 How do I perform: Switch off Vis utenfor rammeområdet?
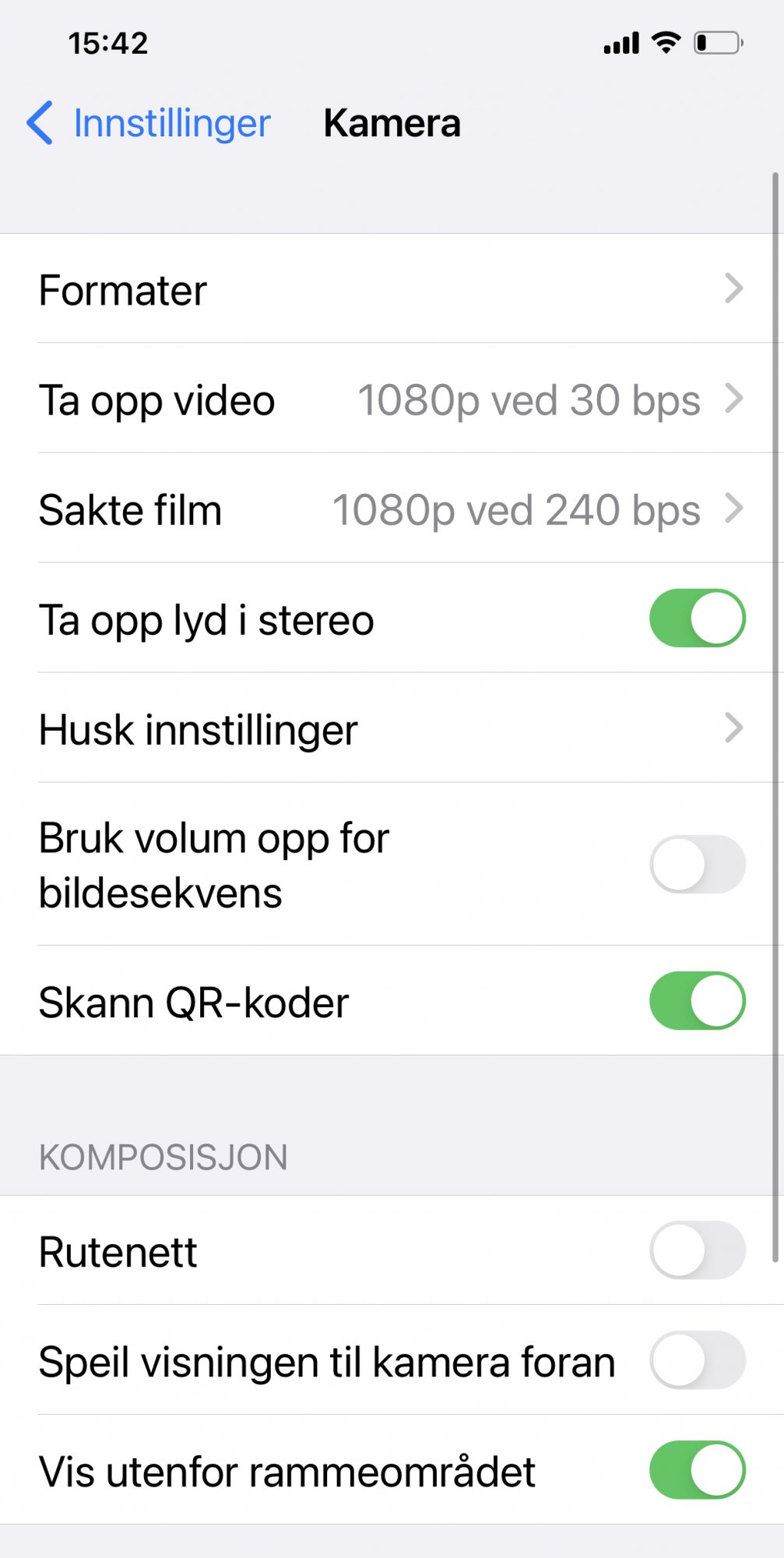(x=697, y=1470)
